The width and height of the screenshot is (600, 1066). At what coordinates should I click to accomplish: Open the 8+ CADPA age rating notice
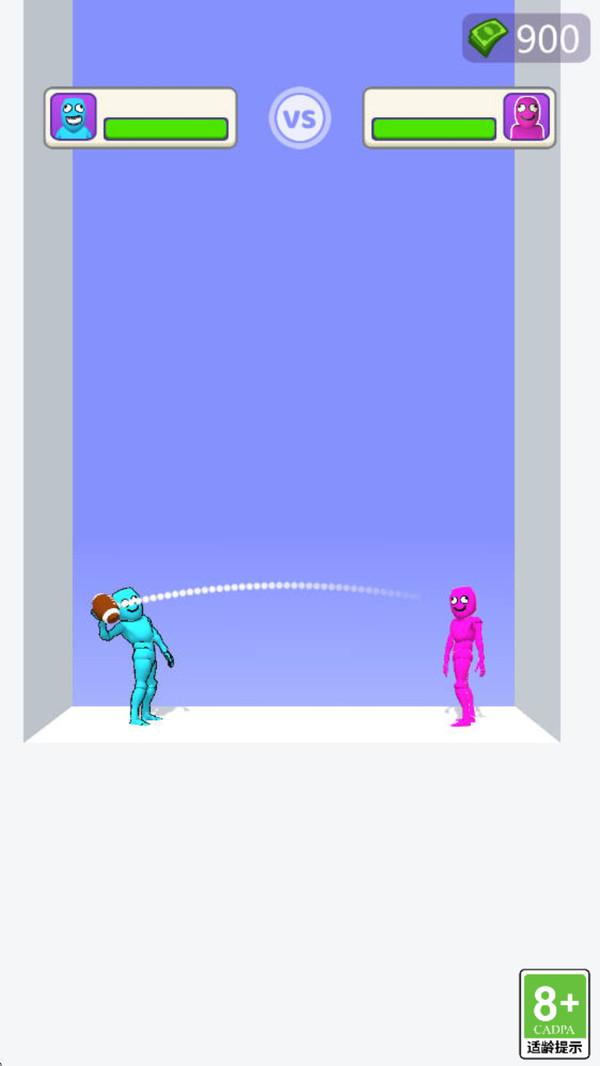click(554, 1012)
